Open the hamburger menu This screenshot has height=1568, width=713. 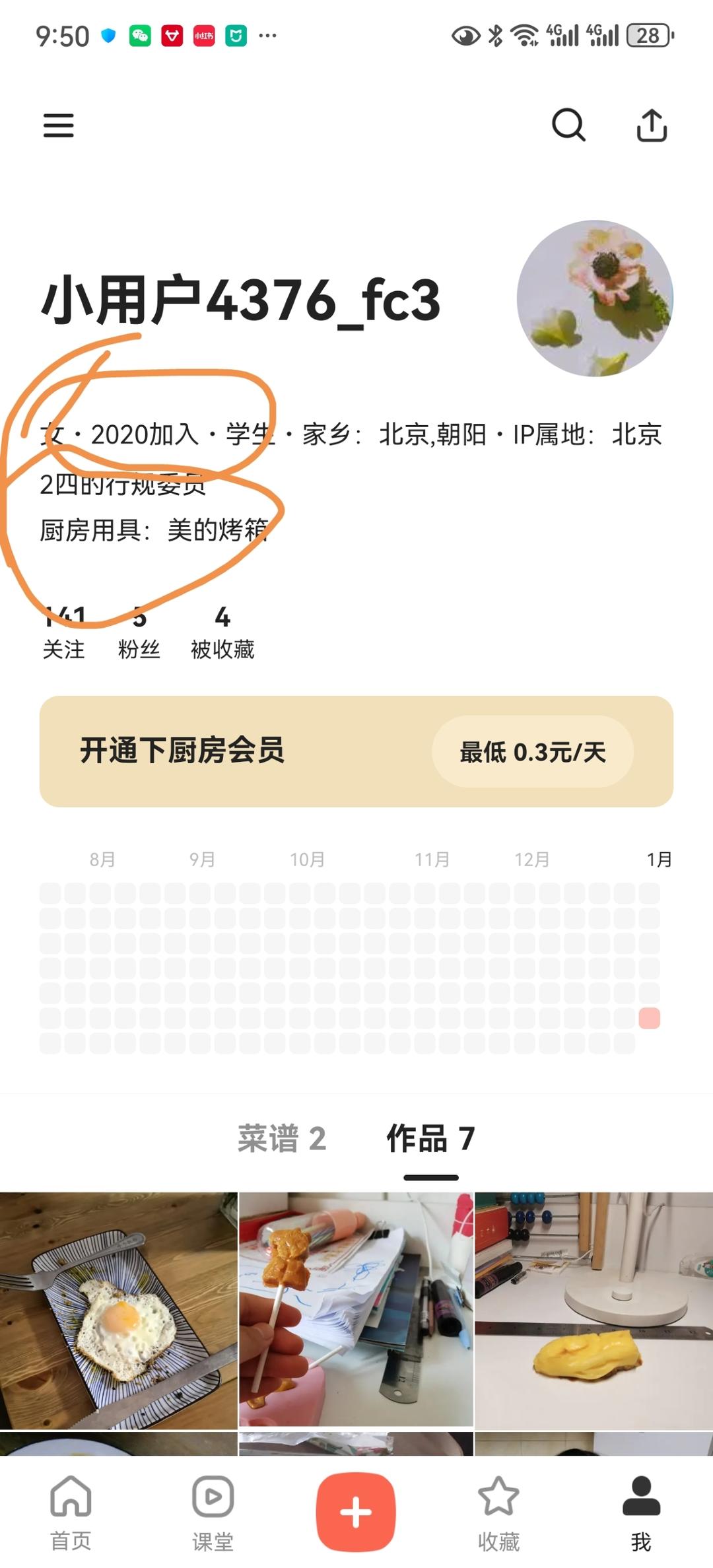59,125
